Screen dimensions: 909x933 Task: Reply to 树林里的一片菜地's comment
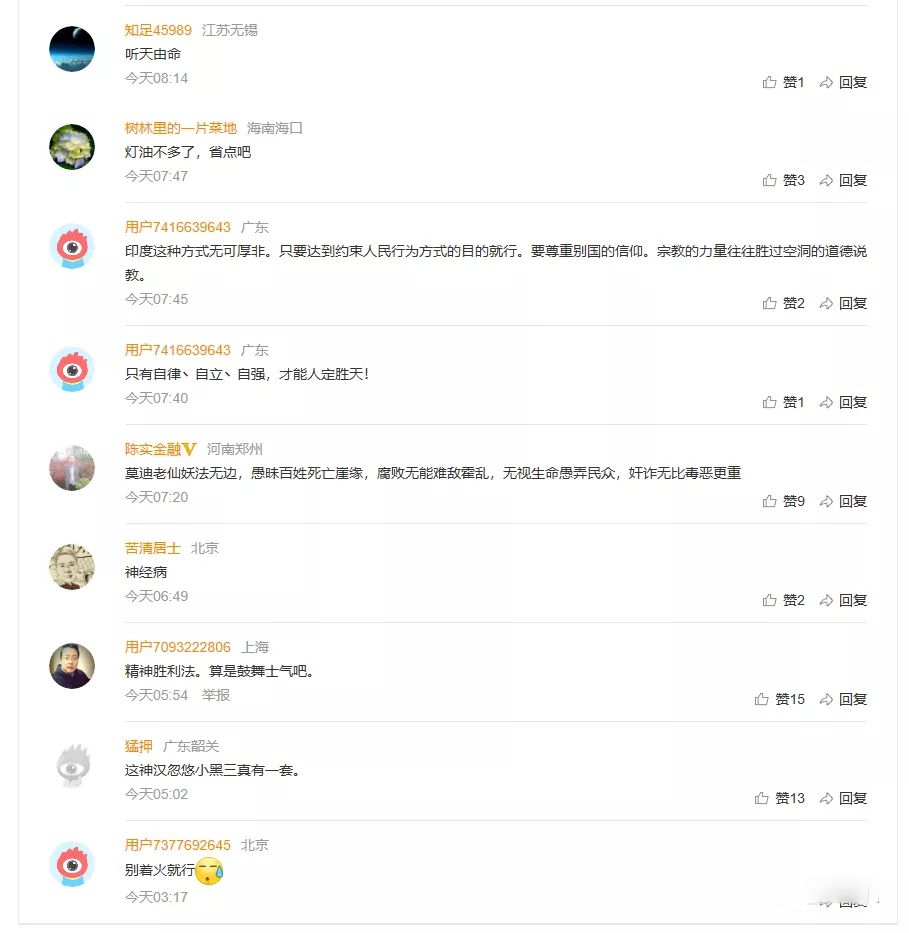coord(843,181)
